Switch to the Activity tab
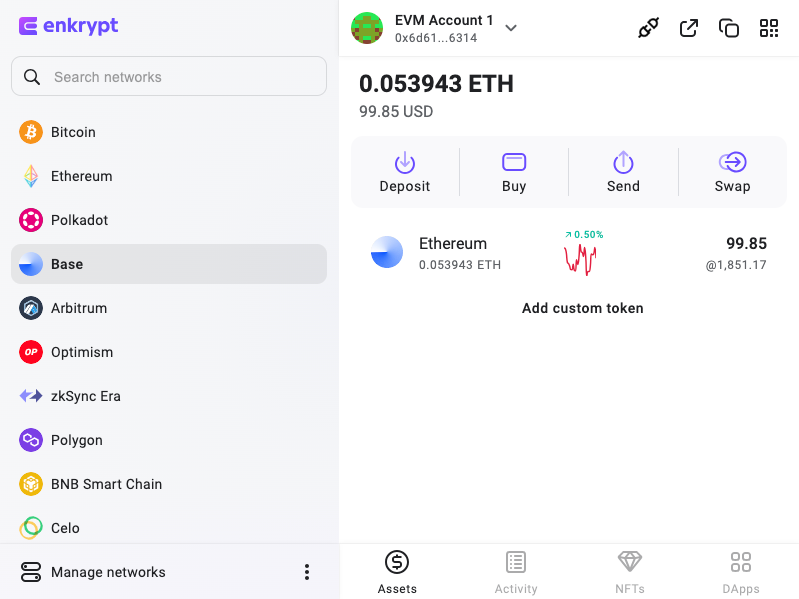The width and height of the screenshot is (799, 599). tap(516, 572)
